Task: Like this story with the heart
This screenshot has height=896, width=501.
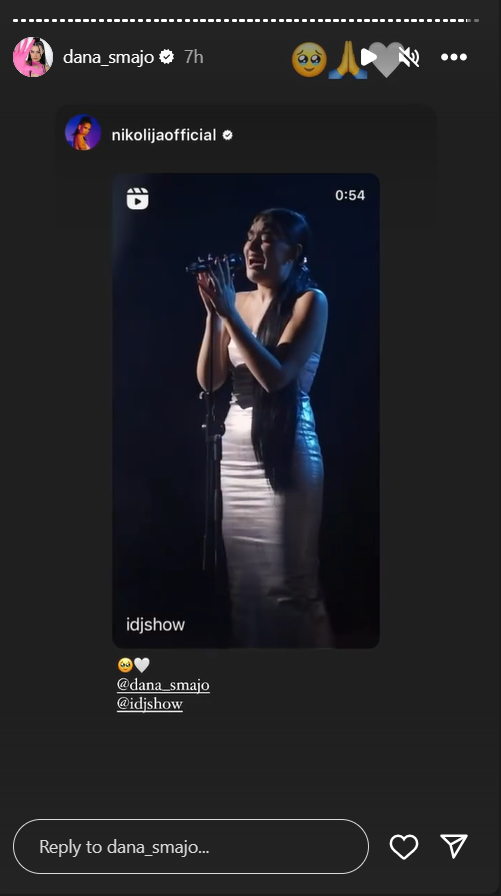Action: click(404, 846)
